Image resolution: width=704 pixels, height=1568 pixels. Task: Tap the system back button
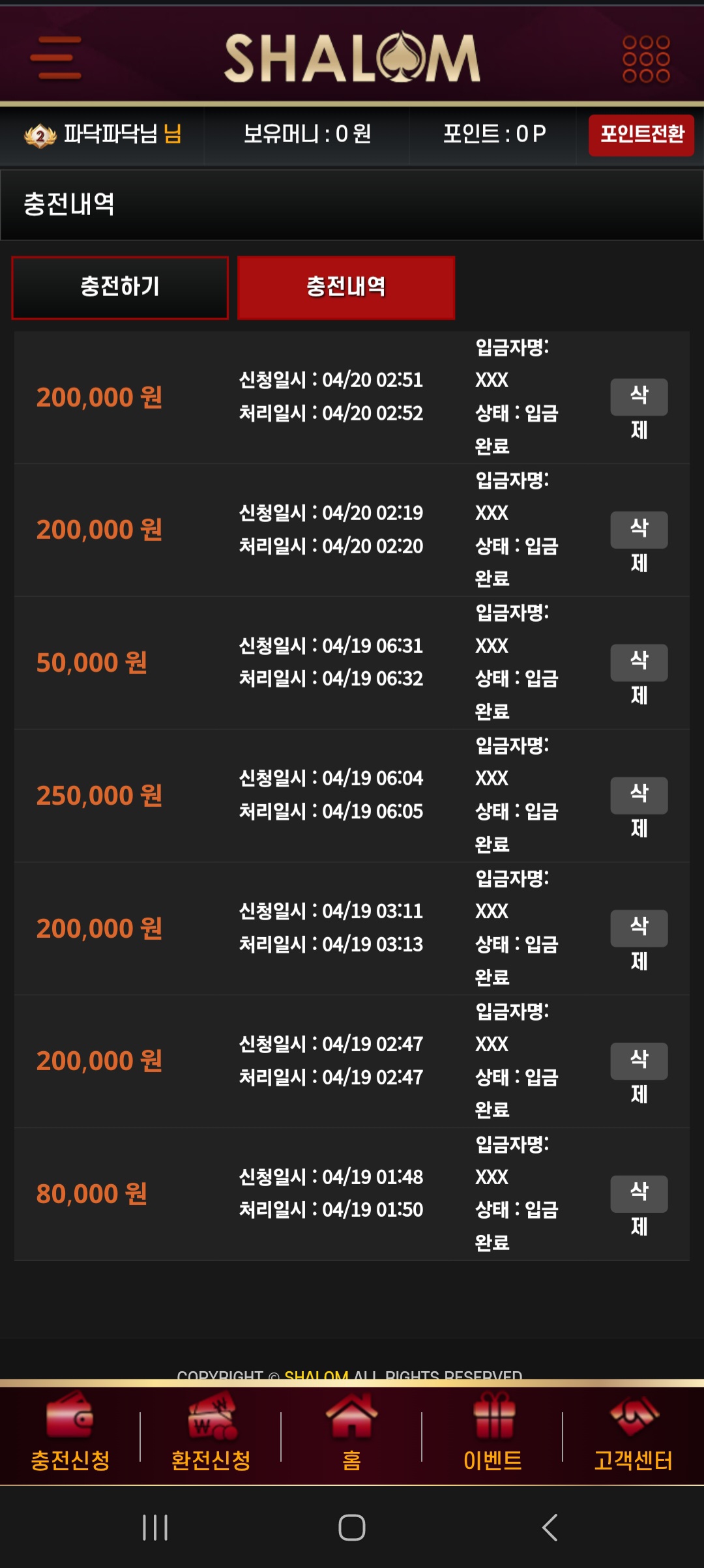tap(550, 1528)
